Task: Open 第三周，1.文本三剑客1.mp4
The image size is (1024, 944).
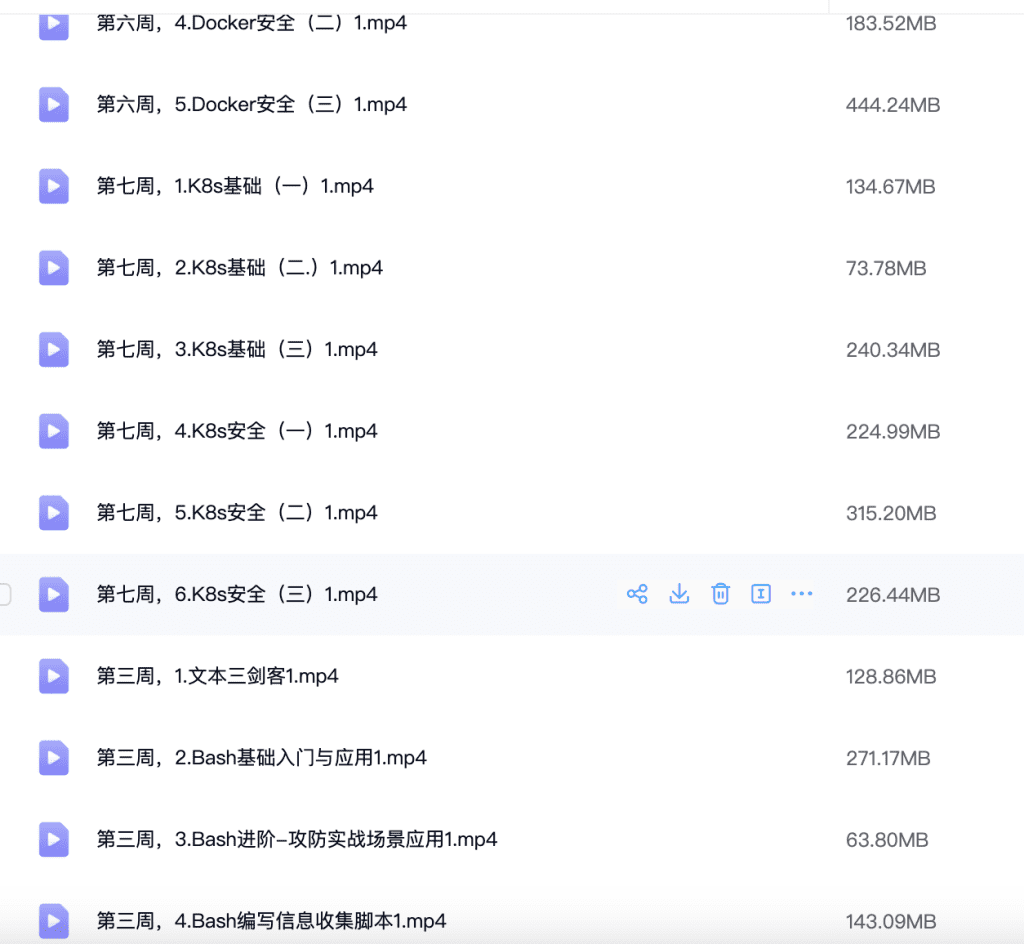Action: [x=217, y=676]
